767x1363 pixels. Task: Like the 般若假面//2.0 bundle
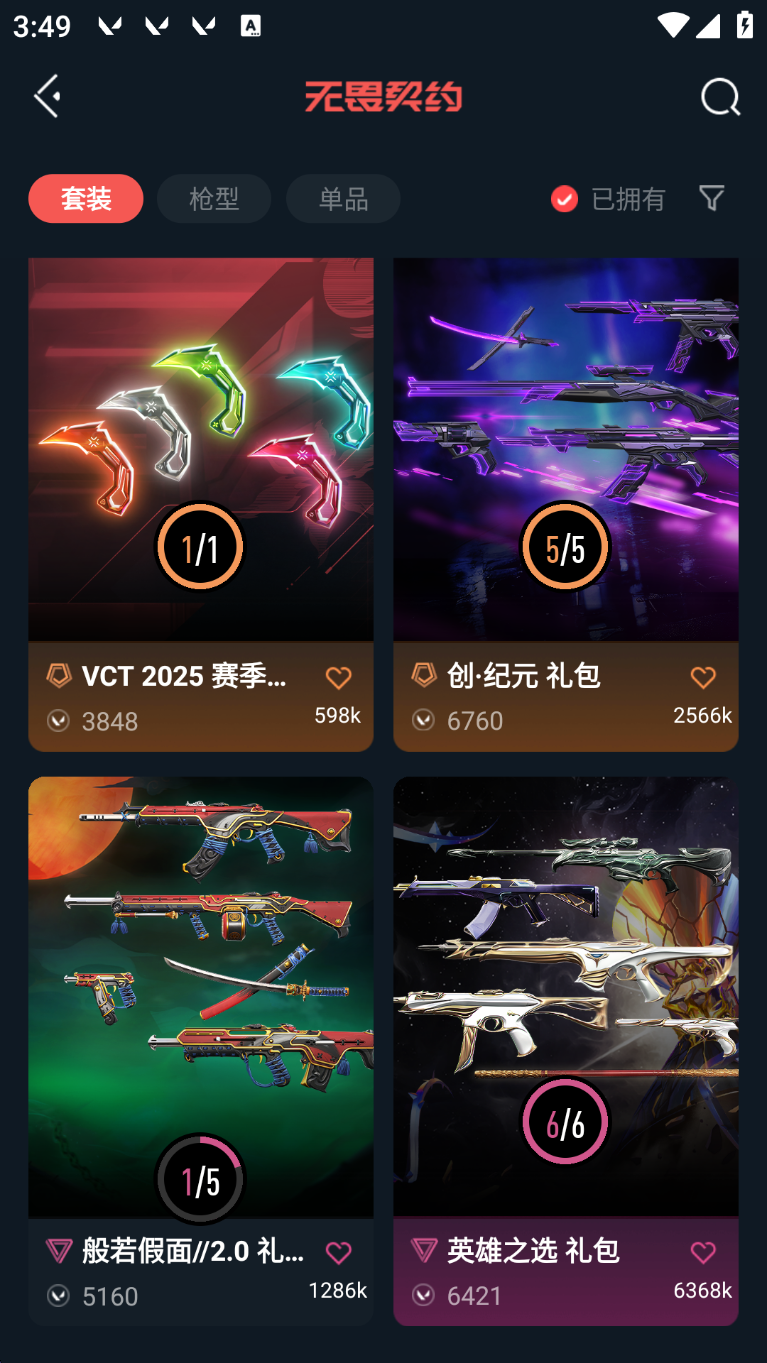[338, 1253]
